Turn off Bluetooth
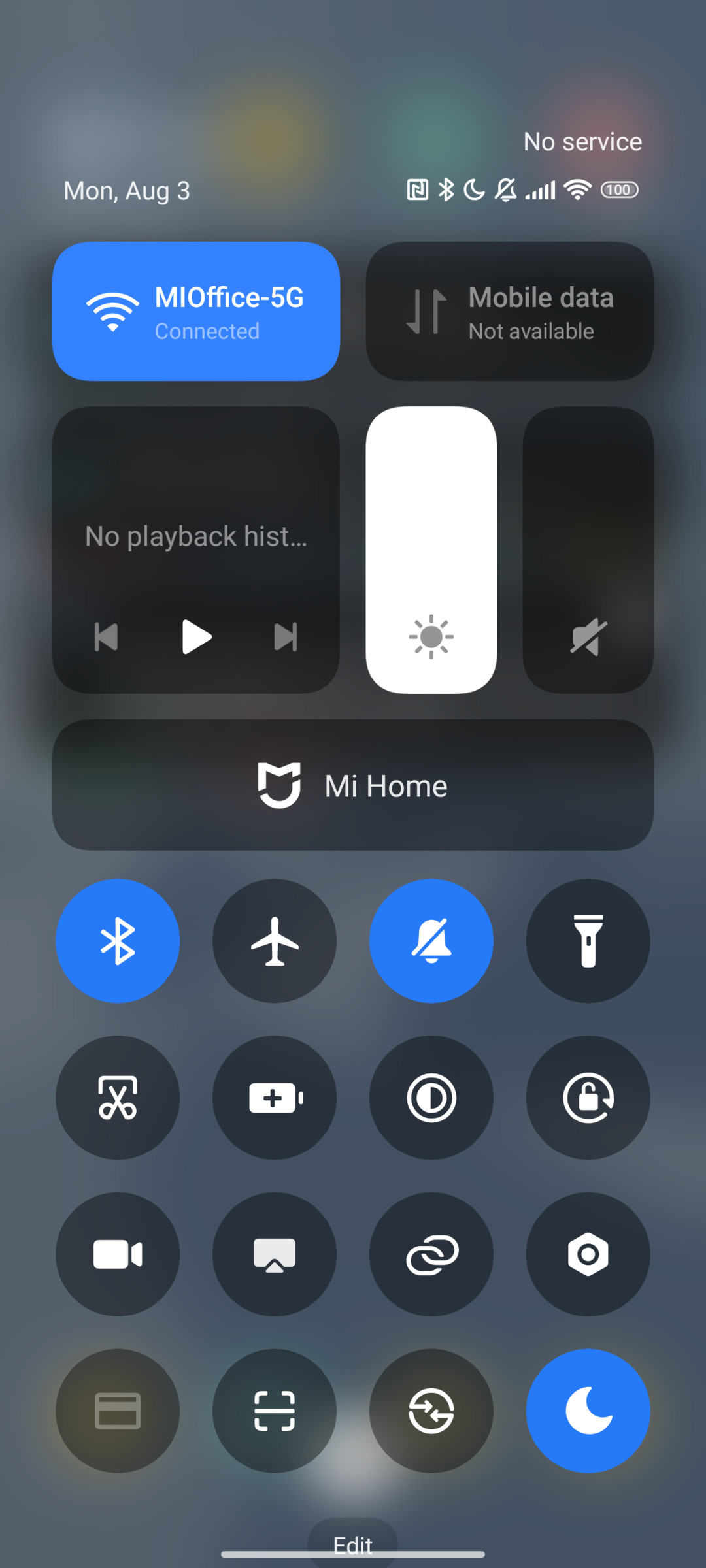 [x=118, y=941]
